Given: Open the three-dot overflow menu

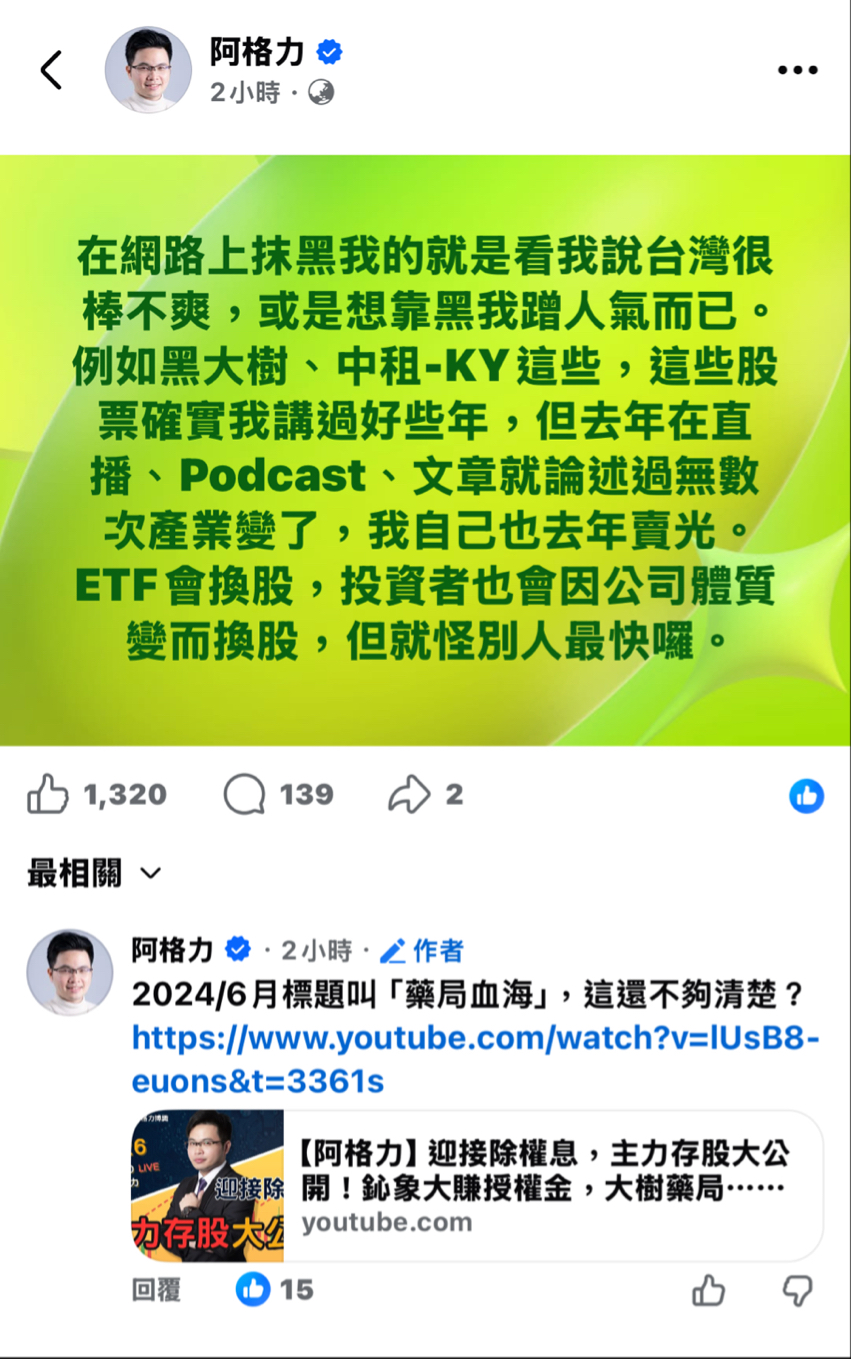Looking at the screenshot, I should click(x=797, y=70).
